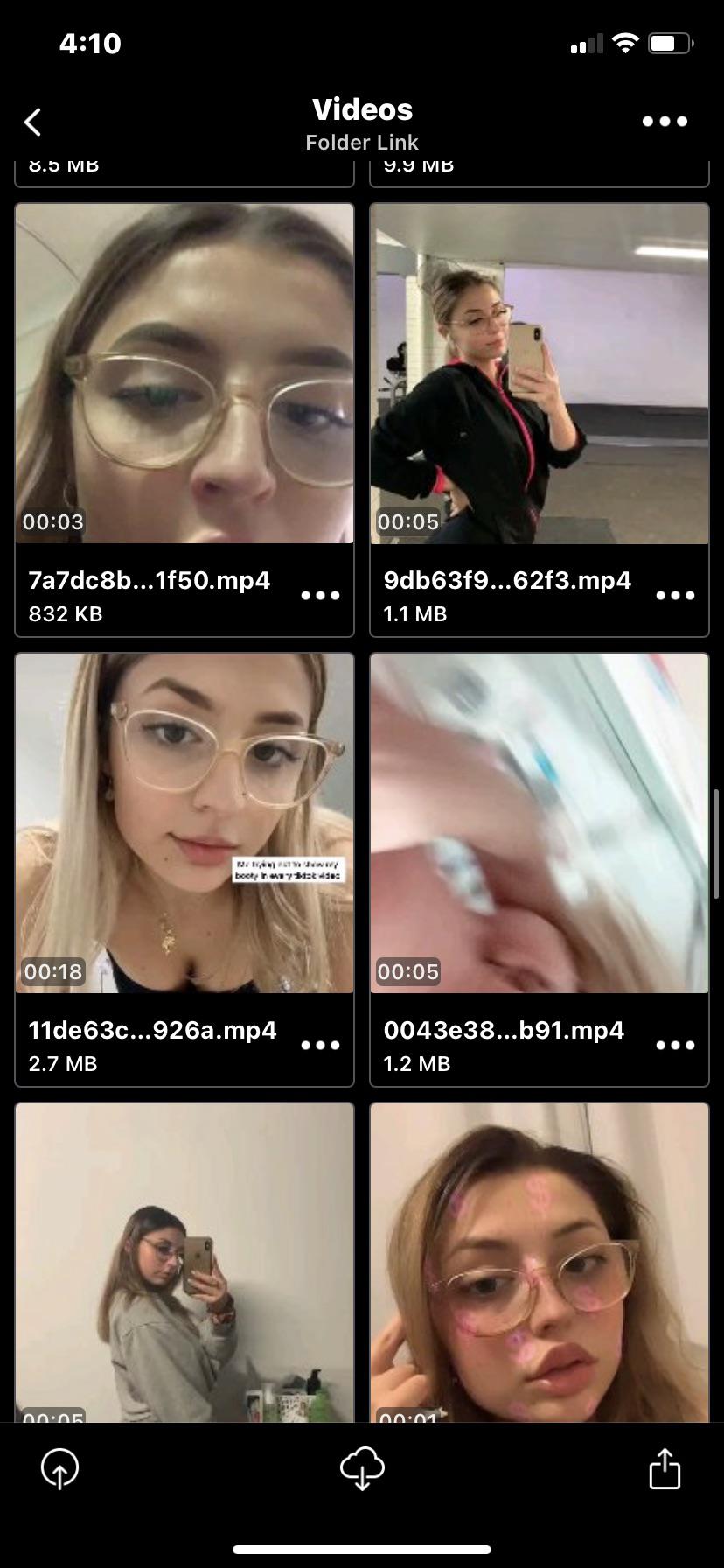Open the folder overflow menu in header
Viewport: 724px width, 1568px height.
[x=665, y=122]
